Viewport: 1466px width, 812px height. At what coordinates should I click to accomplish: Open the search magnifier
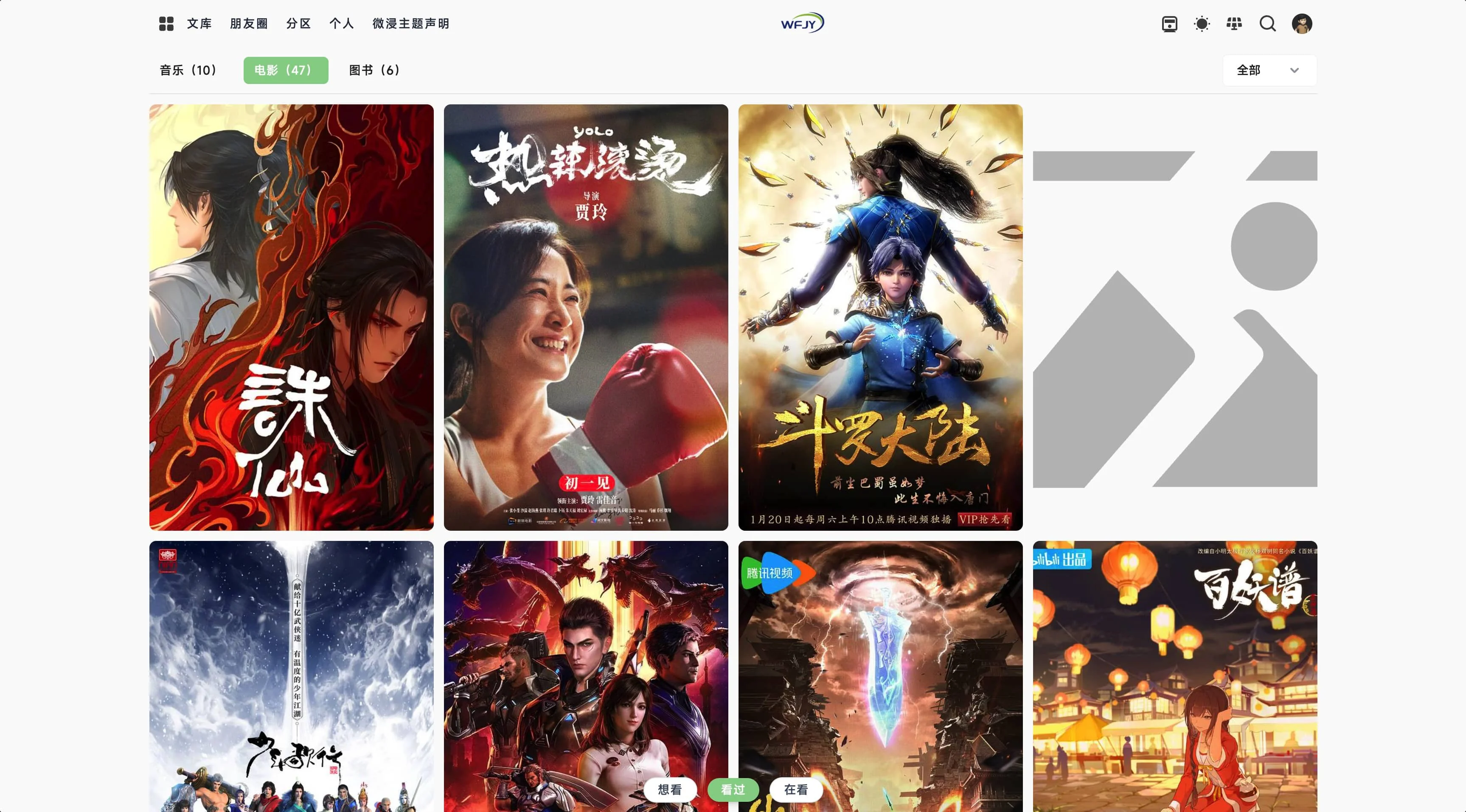1267,24
